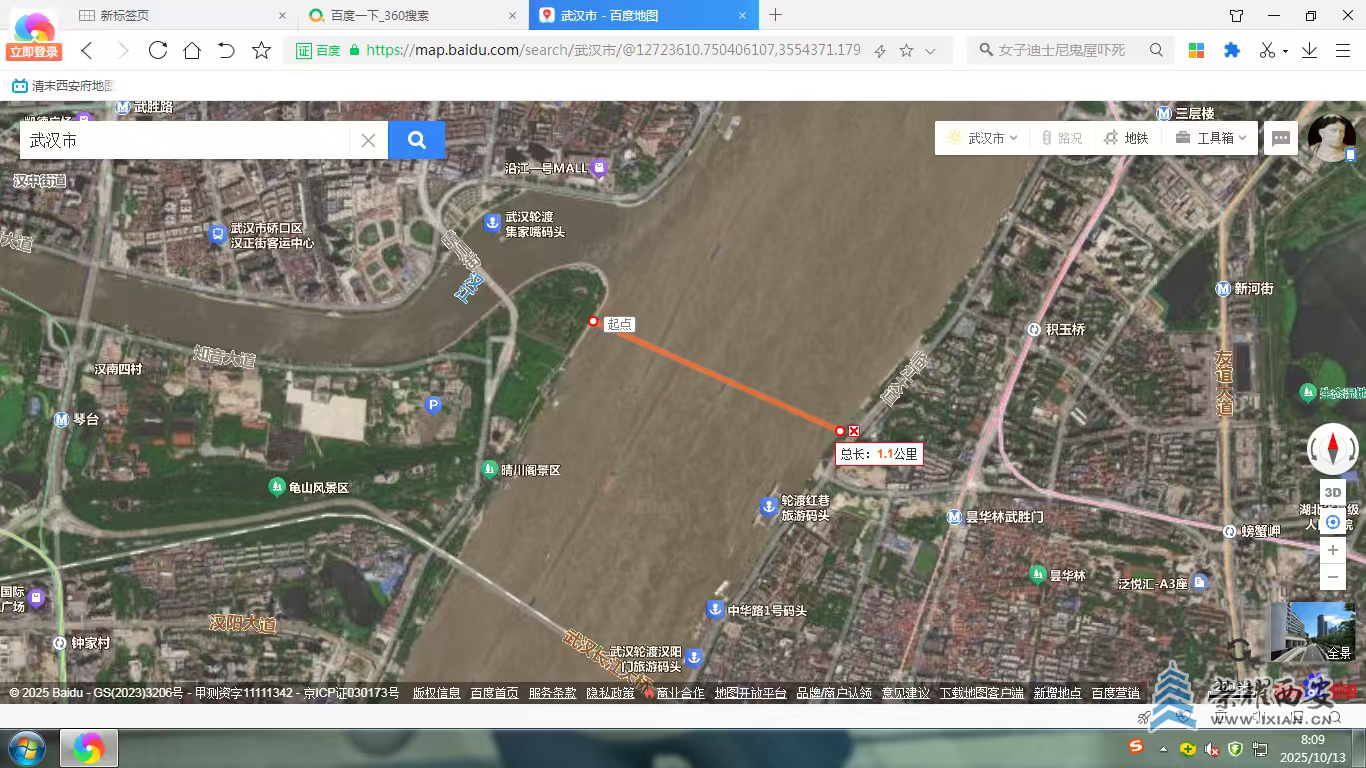Image resolution: width=1366 pixels, height=768 pixels.
Task: Open the feedback message icon
Action: click(1281, 138)
